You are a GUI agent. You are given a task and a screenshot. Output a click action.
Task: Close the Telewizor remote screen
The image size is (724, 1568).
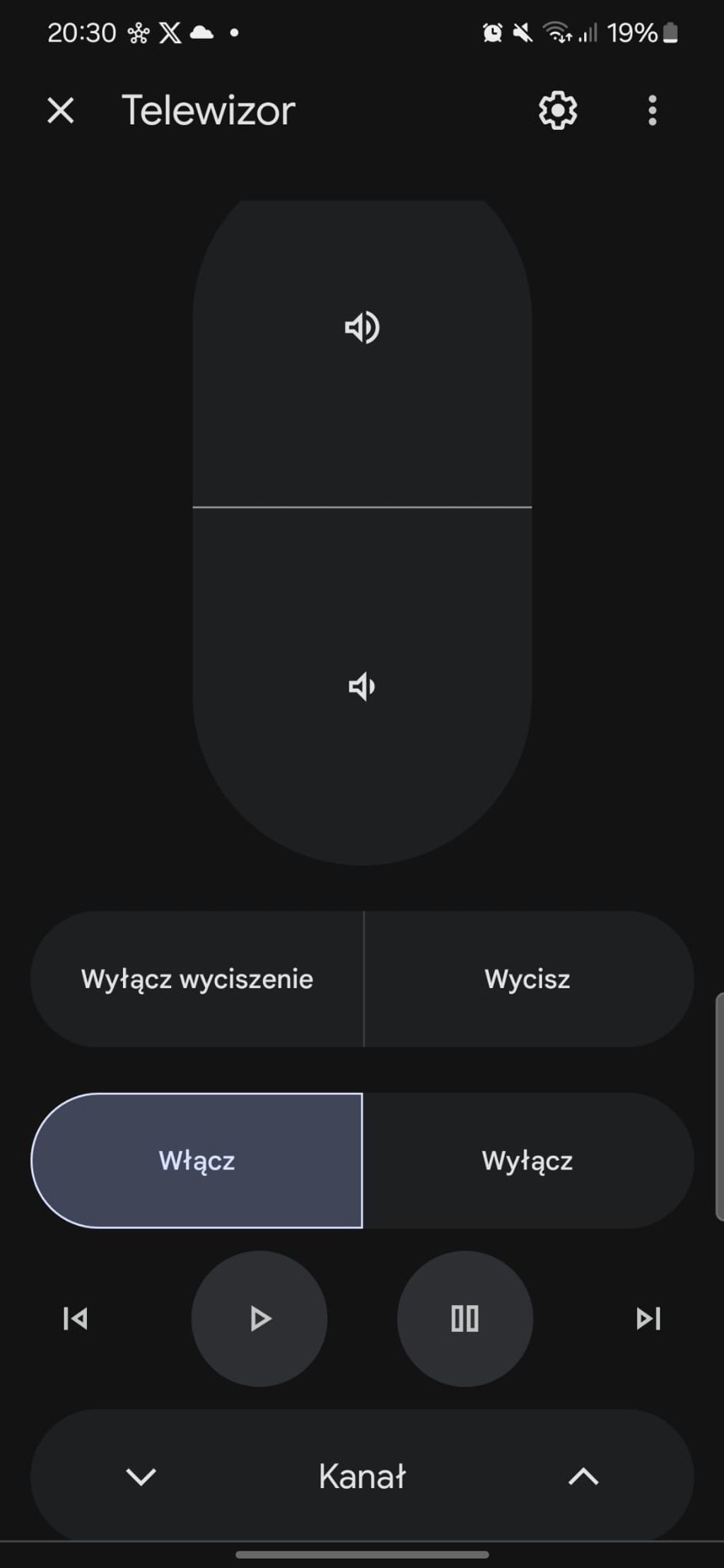[x=61, y=111]
